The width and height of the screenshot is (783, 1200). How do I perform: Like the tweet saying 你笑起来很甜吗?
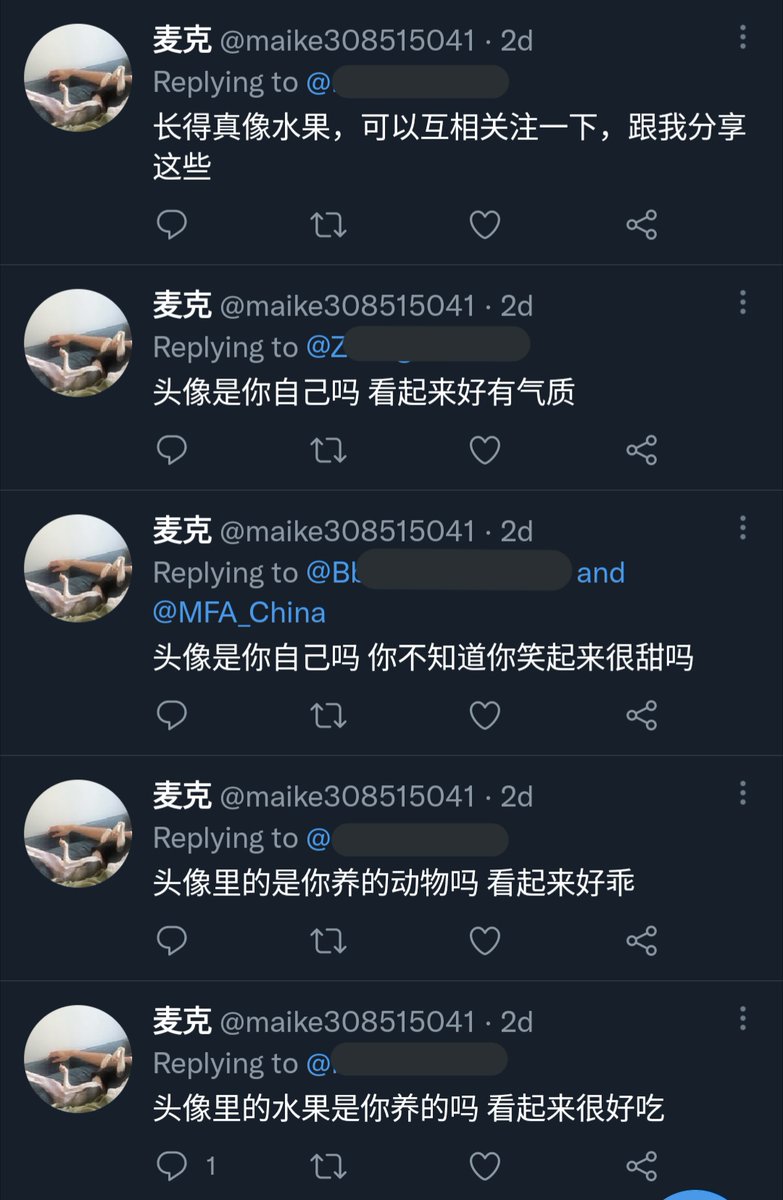(485, 715)
